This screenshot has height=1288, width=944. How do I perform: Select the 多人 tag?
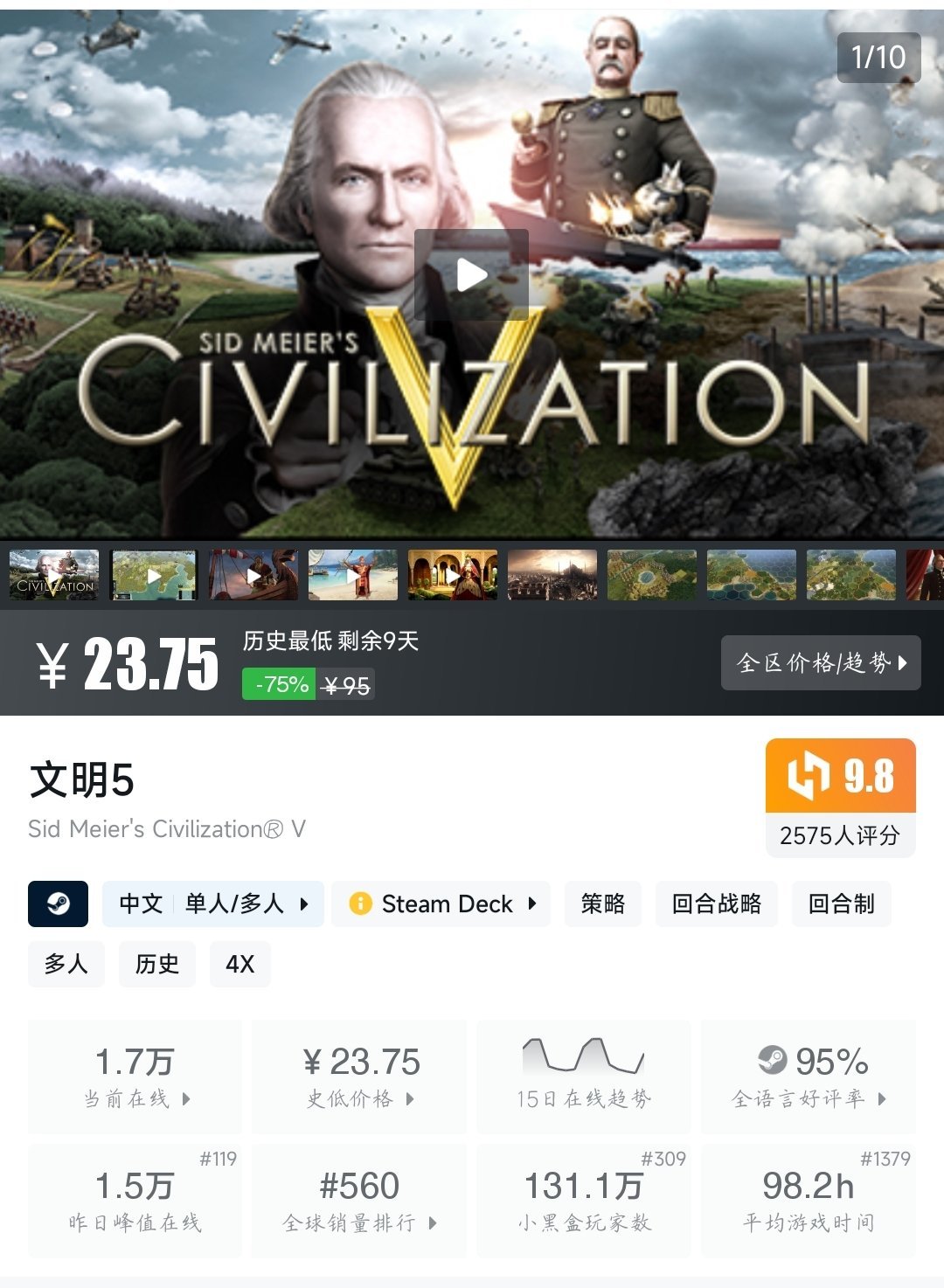click(x=66, y=964)
